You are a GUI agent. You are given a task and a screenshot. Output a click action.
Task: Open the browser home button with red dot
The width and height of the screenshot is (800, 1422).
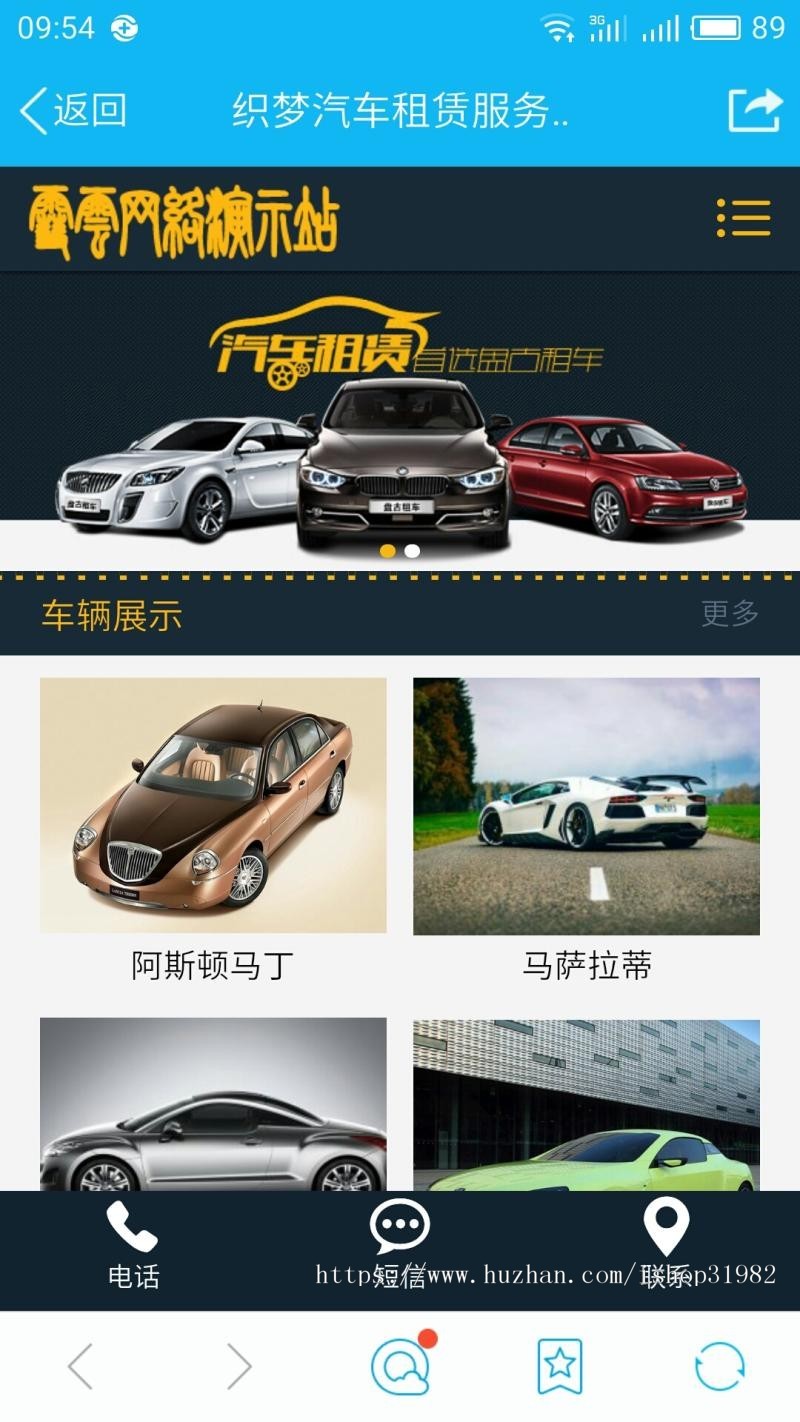(x=400, y=1366)
